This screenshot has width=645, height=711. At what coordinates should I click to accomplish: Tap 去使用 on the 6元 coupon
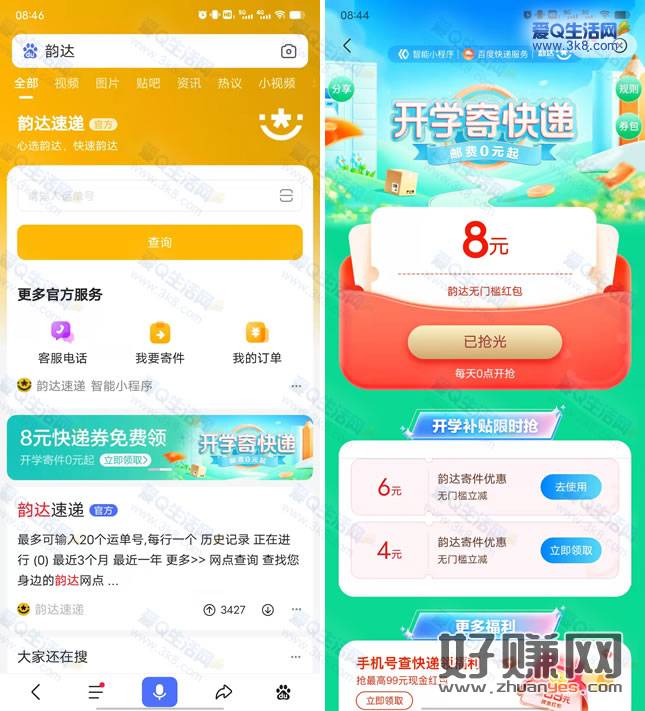pos(571,487)
